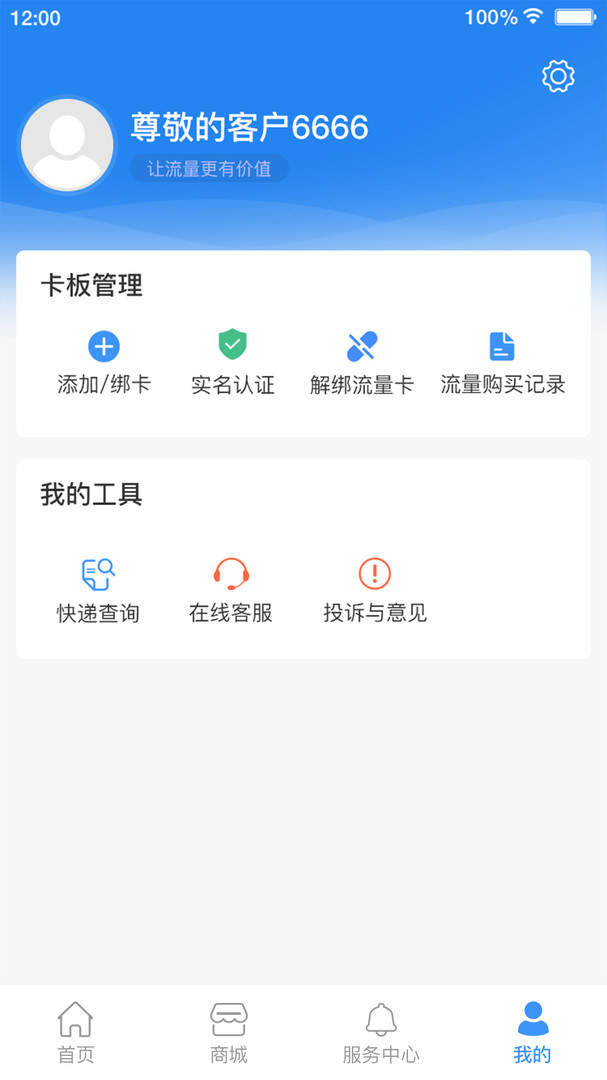Open 添加/绑卡 to add a card
Image resolution: width=607 pixels, height=1080 pixels.
pos(104,362)
